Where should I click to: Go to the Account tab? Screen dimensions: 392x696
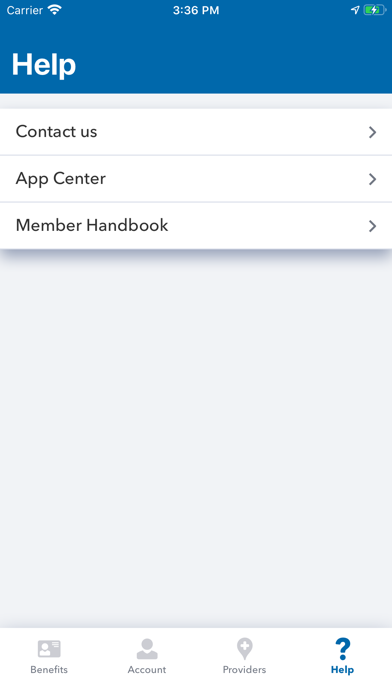click(x=147, y=657)
